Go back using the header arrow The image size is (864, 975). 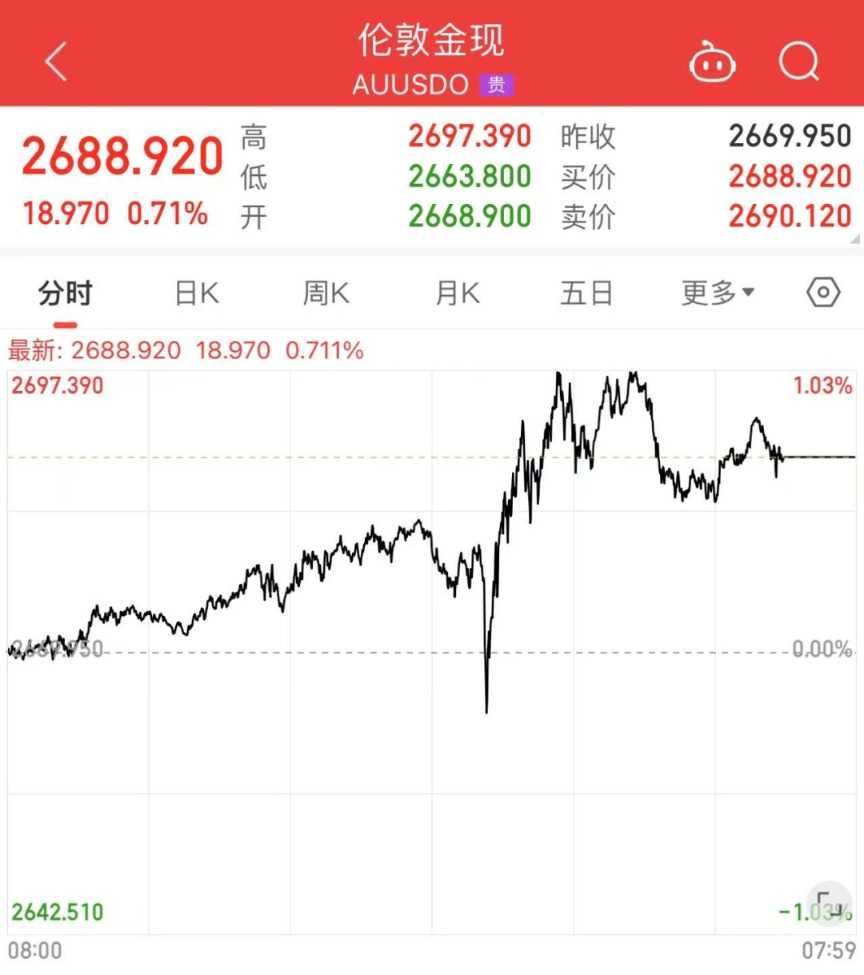56,62
